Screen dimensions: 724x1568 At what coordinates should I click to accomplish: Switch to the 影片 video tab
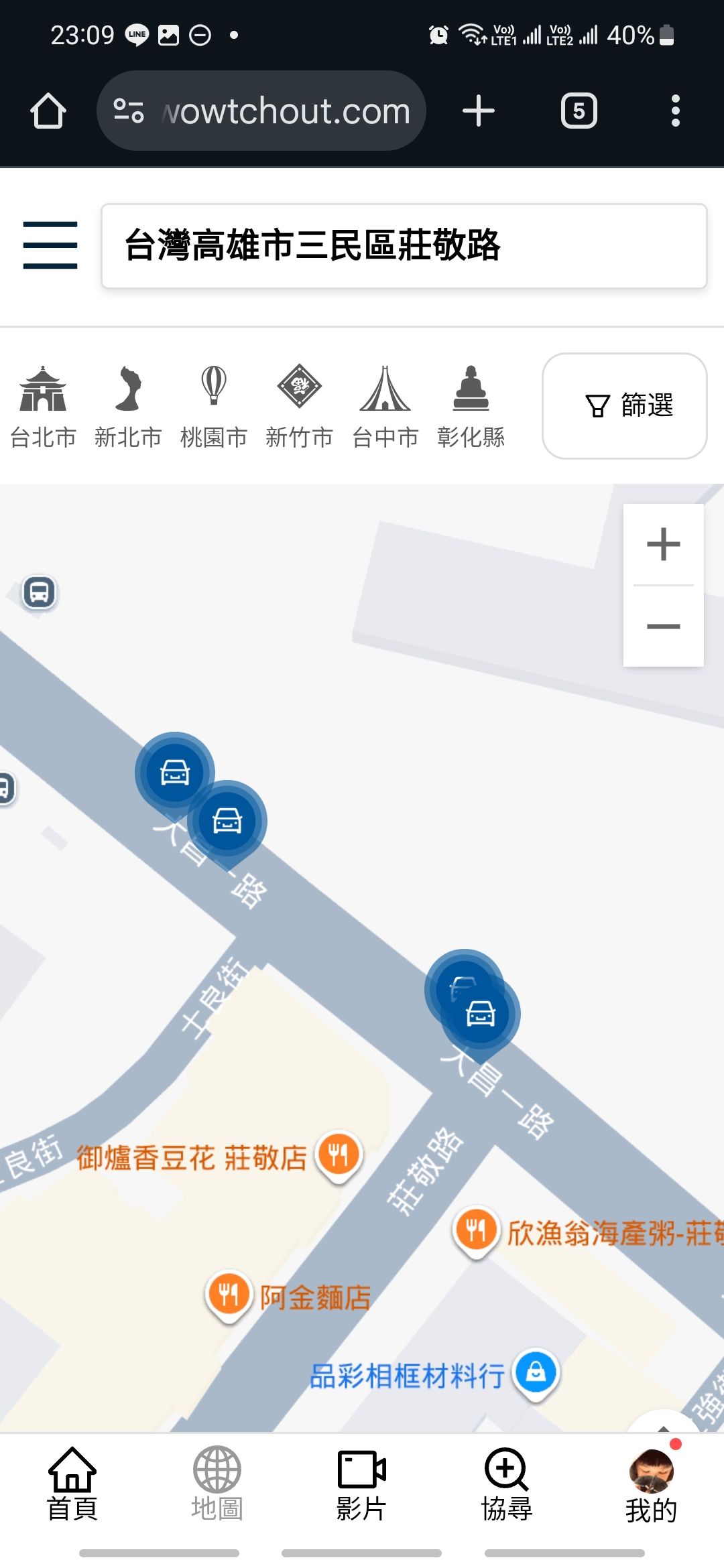pos(361,1484)
